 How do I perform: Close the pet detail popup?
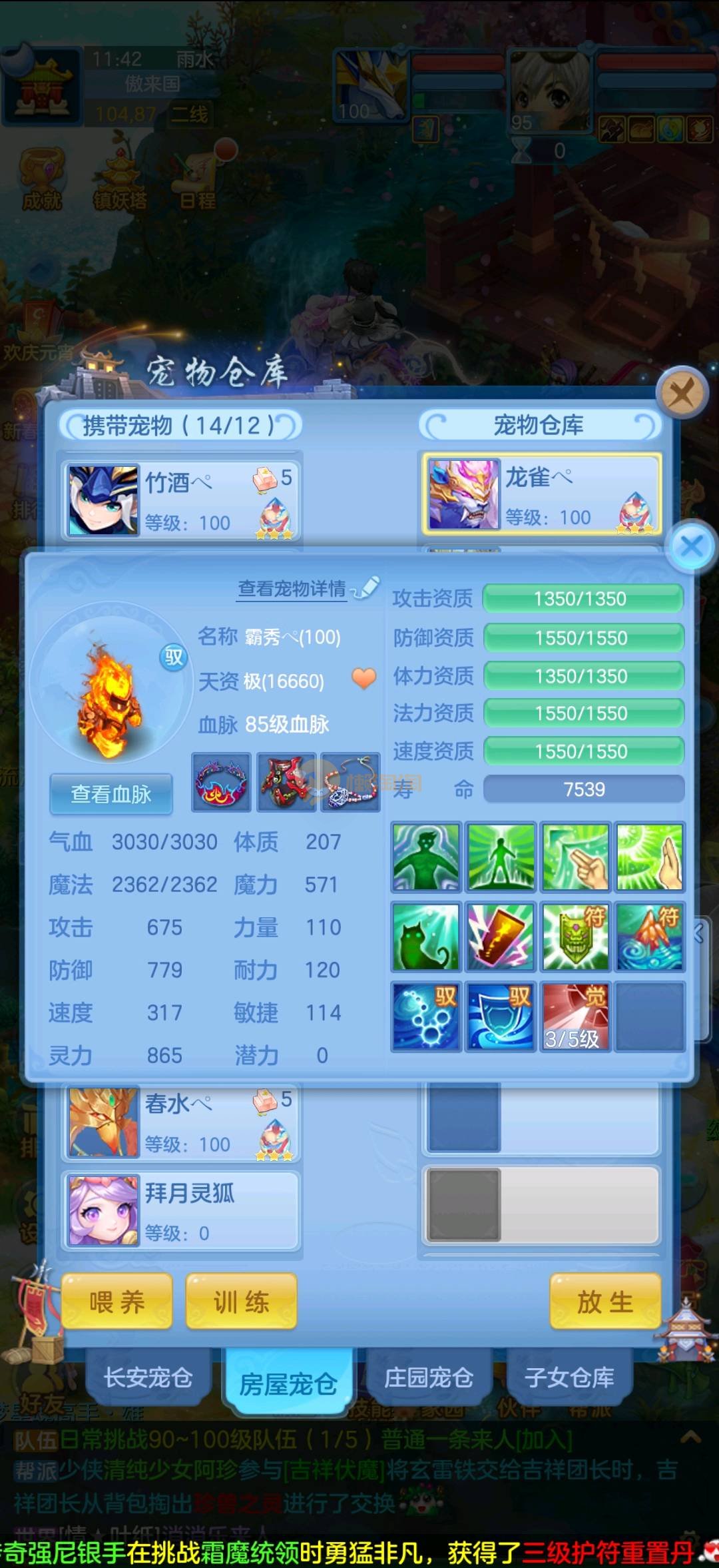pos(691,547)
